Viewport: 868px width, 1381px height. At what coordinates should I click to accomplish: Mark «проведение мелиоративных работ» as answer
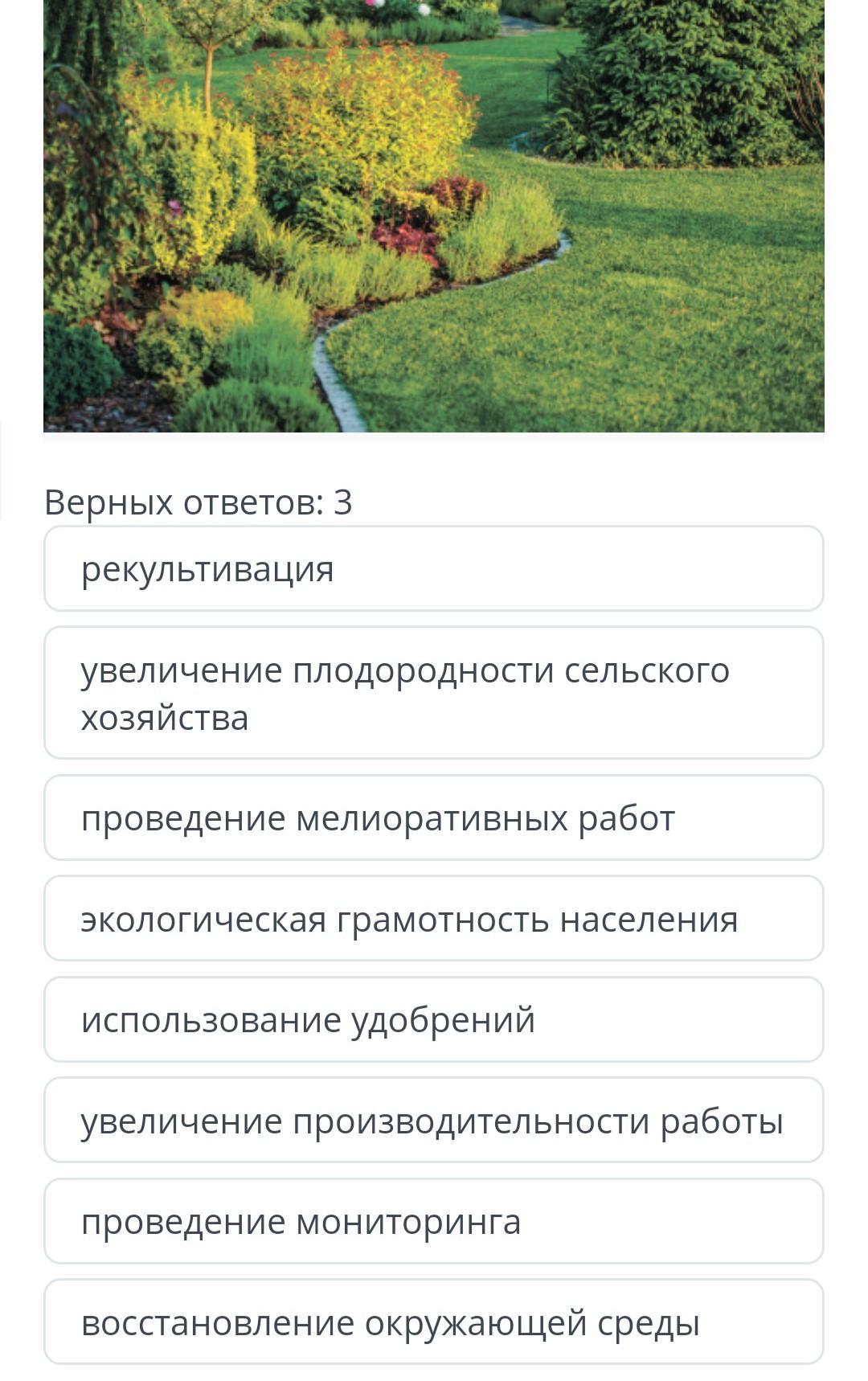[x=433, y=818]
